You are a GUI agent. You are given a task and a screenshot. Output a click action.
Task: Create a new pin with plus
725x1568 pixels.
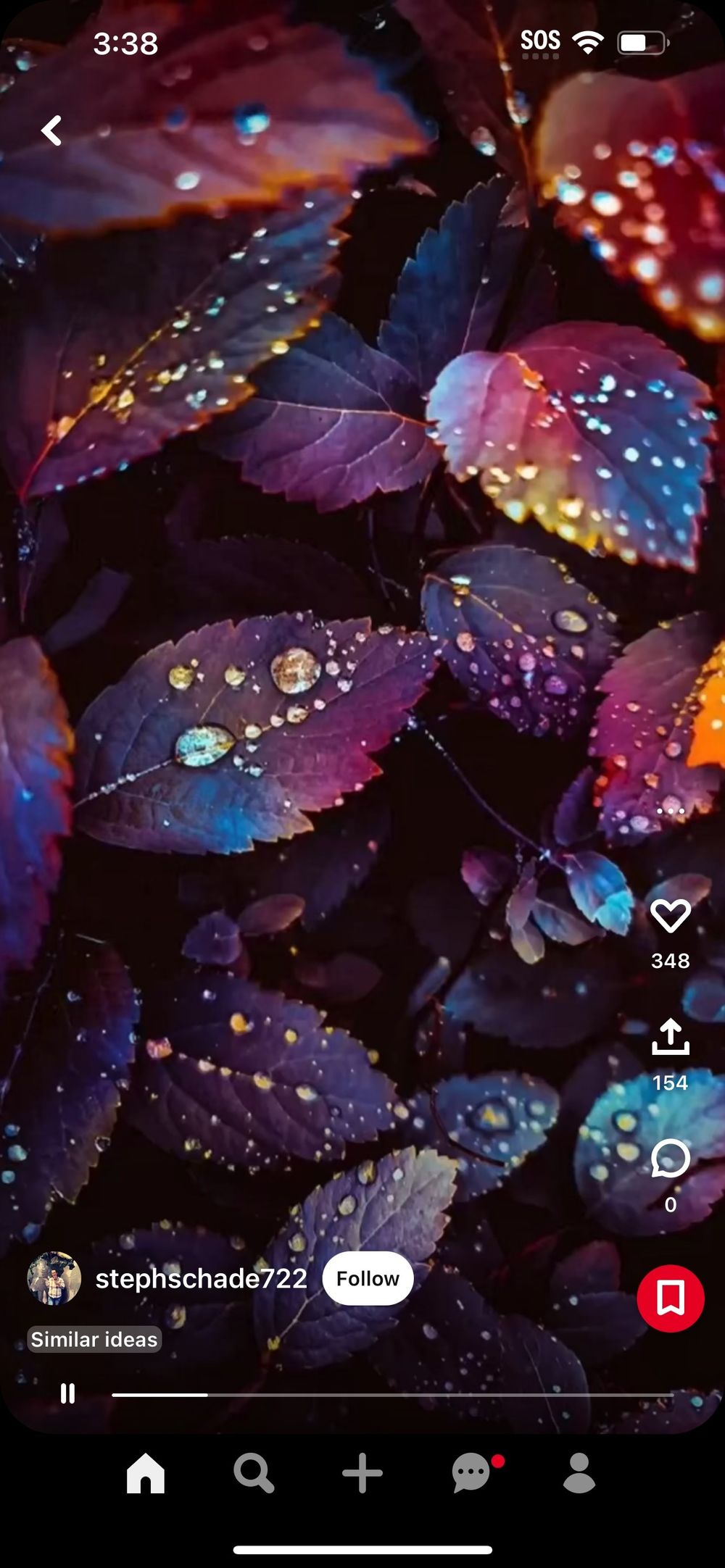(x=362, y=1473)
